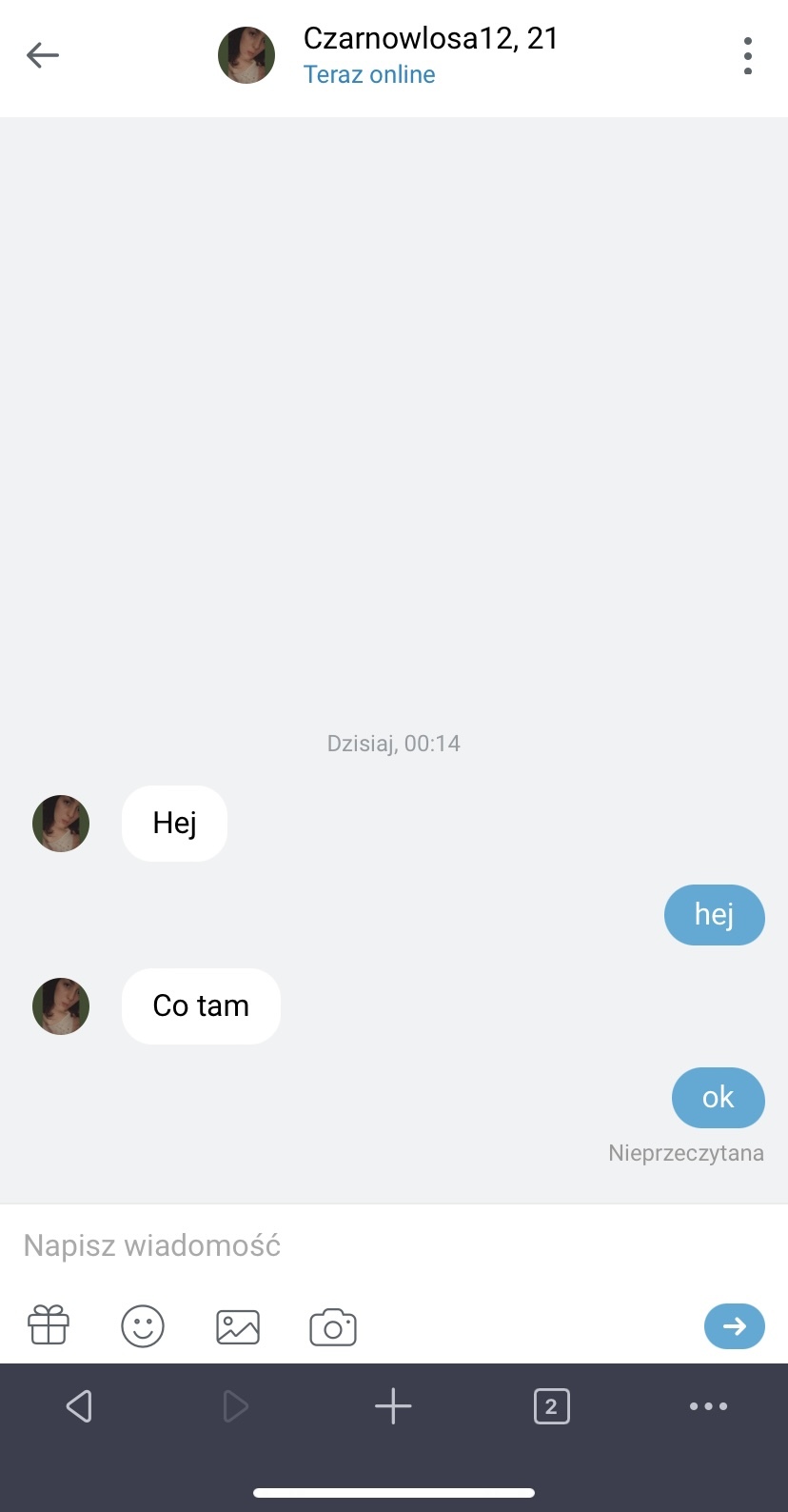Screen dimensions: 788x1512
Task: Send a gift with the gift icon
Action: [49, 1325]
